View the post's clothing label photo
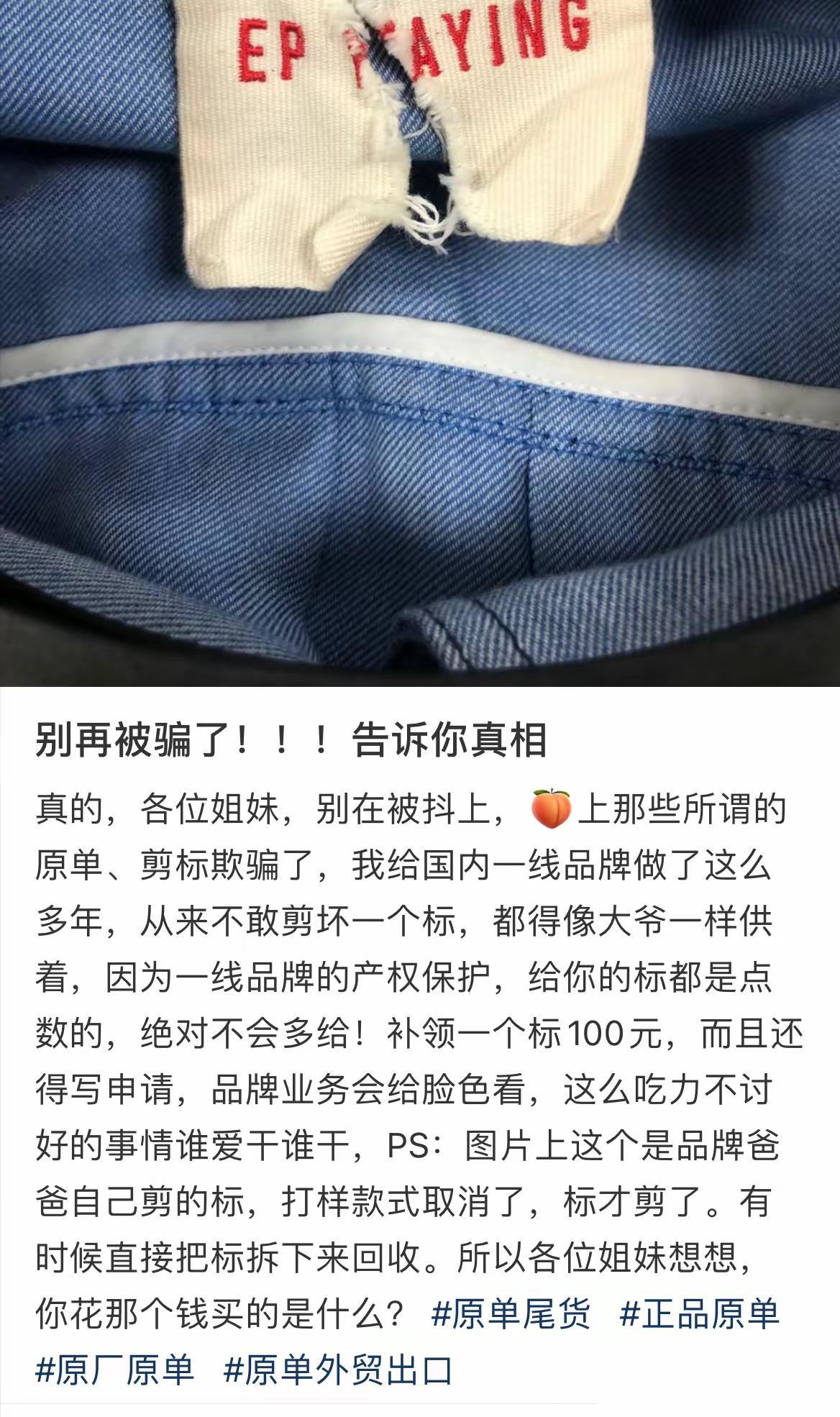 [x=420, y=342]
